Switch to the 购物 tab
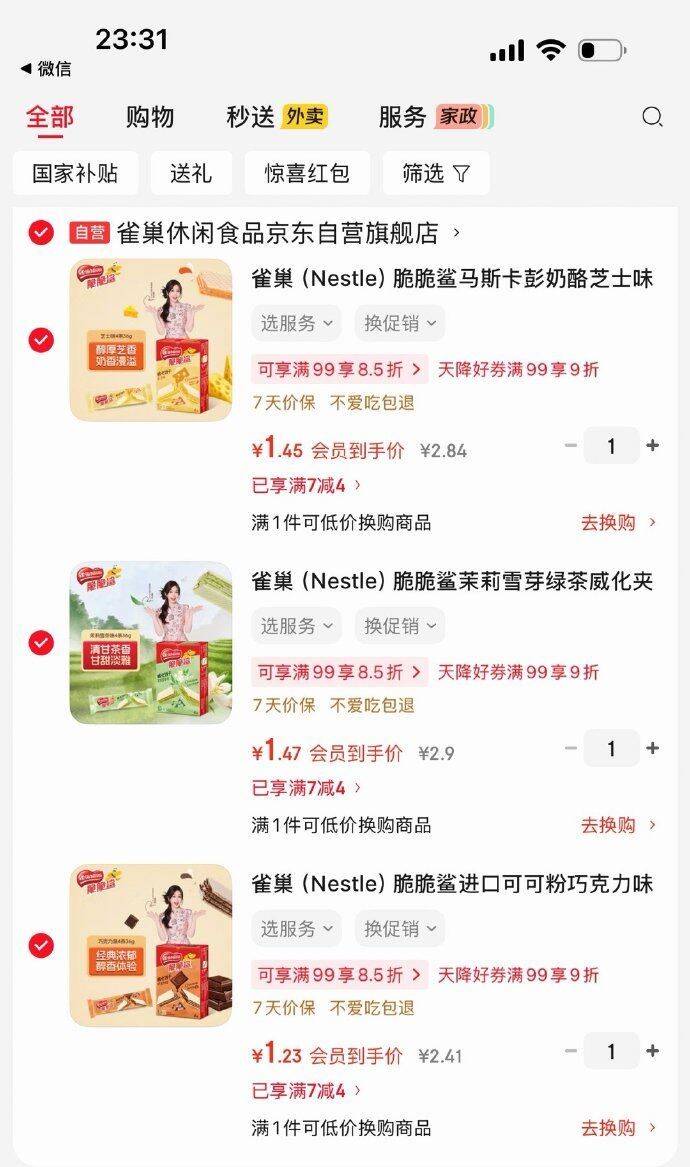 tap(150, 117)
